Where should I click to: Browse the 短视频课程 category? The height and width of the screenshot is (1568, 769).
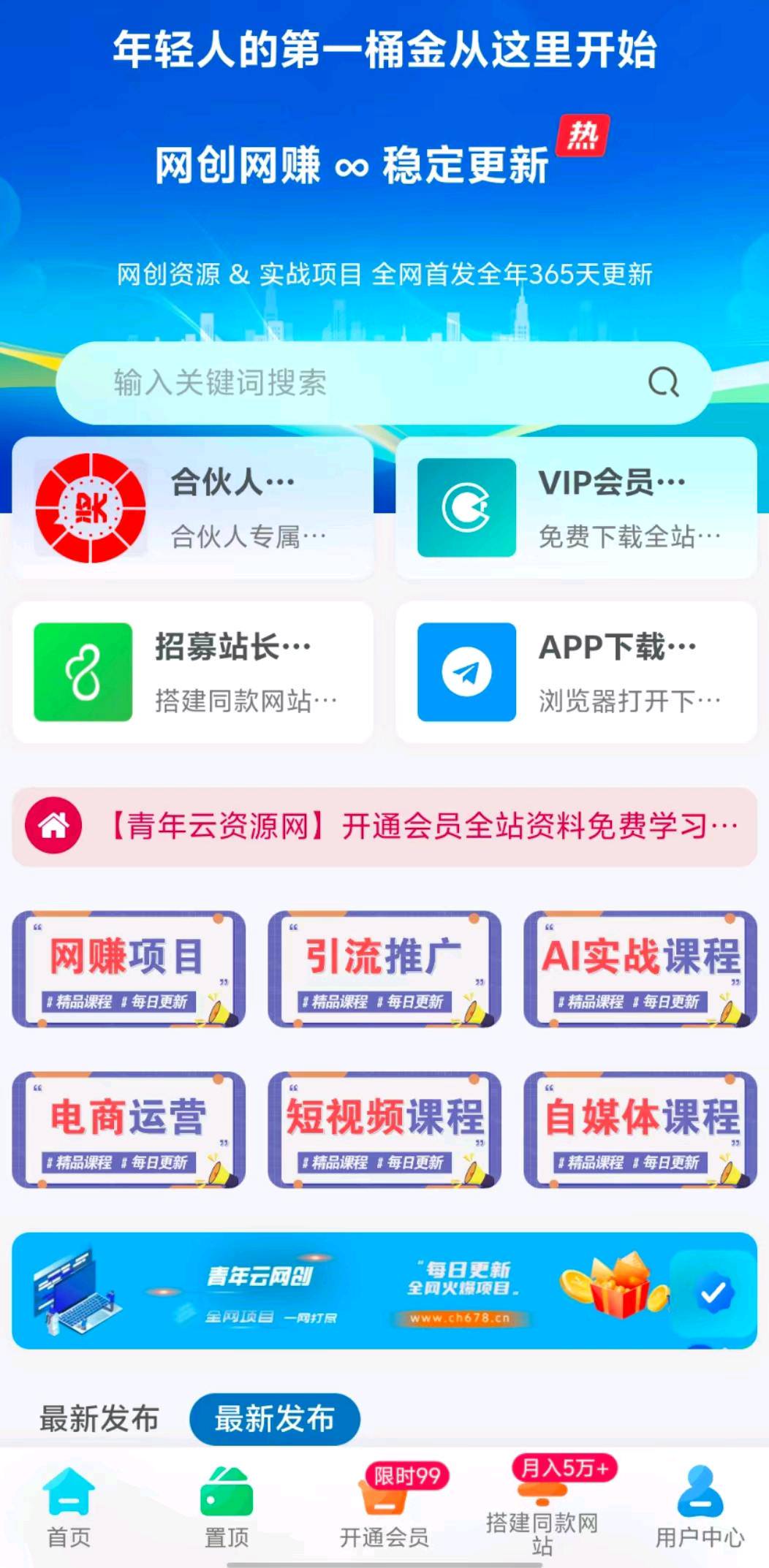pyautogui.click(x=384, y=1130)
